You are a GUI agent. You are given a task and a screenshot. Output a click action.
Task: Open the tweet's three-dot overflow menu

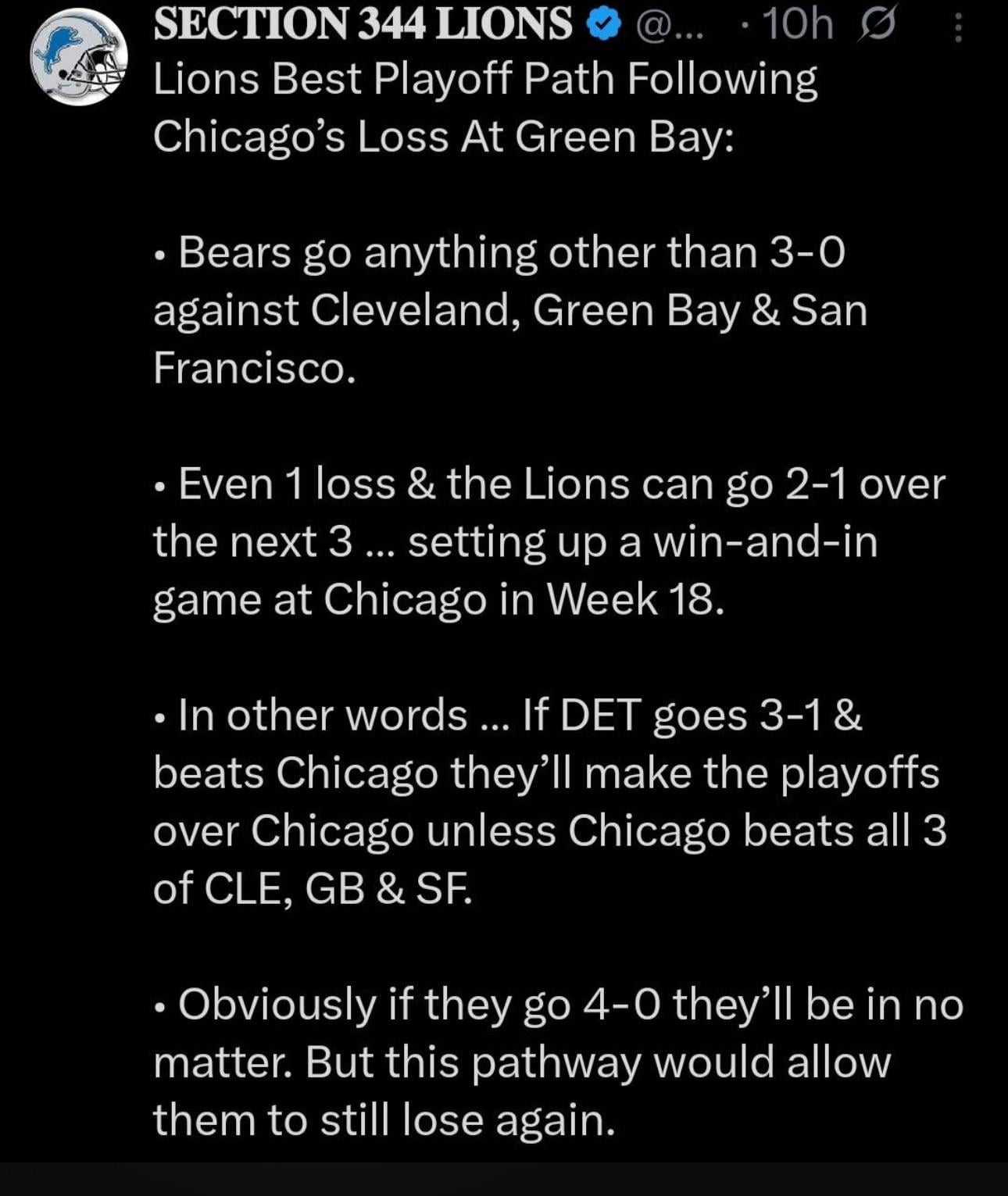[958, 29]
